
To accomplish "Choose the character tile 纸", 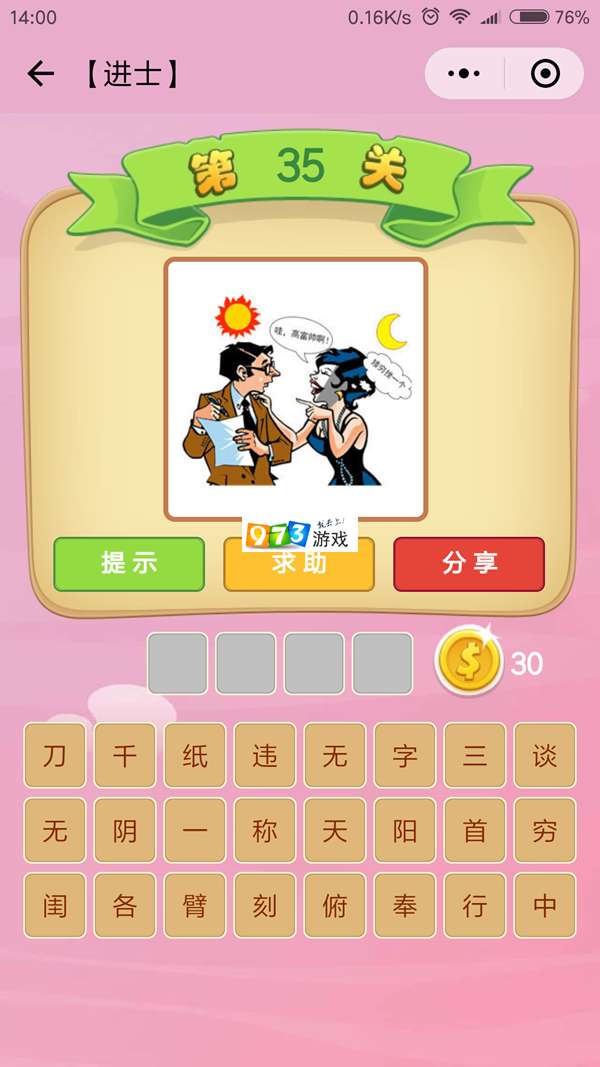I will pos(195,755).
